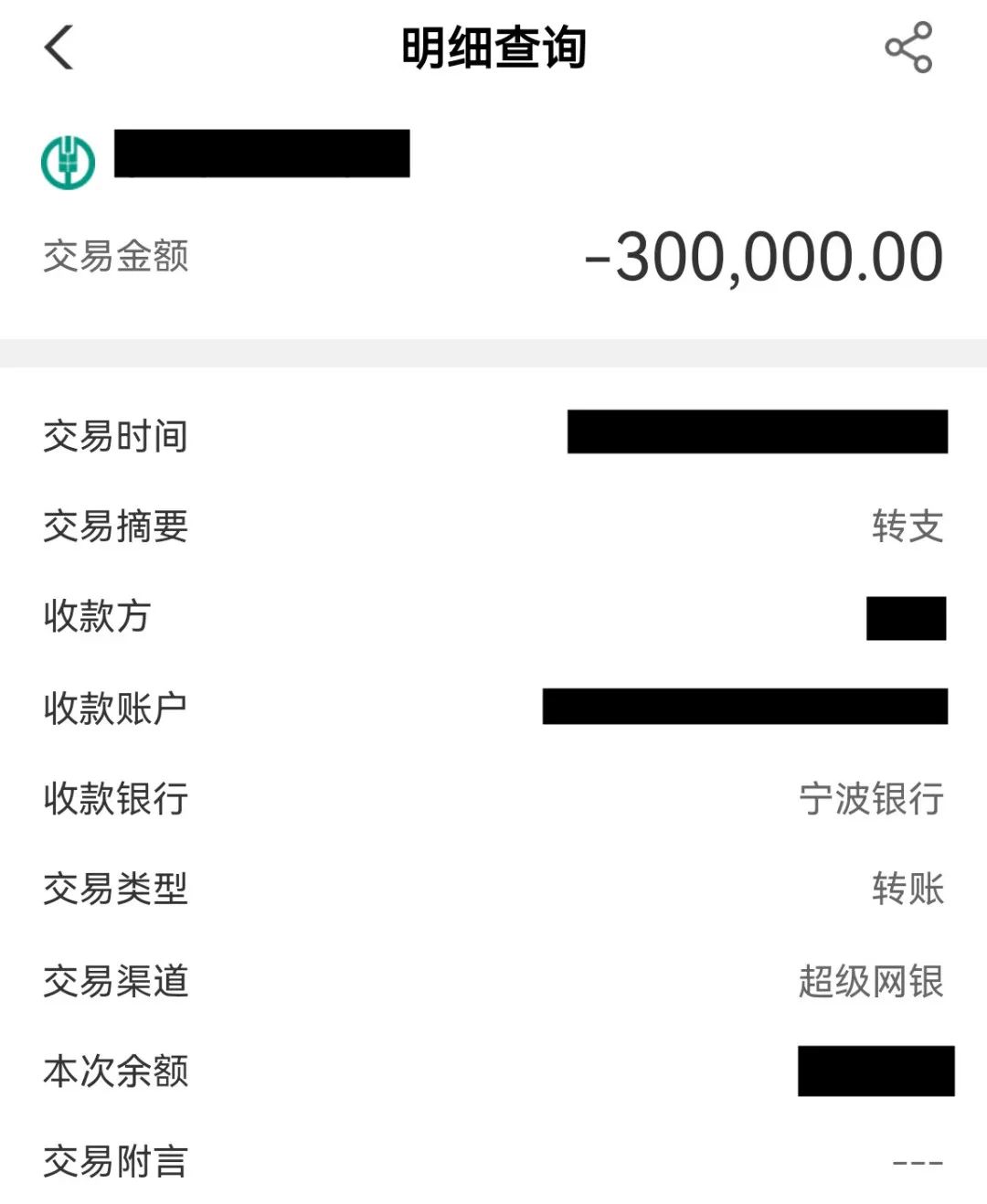Click the 交易渠道 row label

tap(115, 982)
